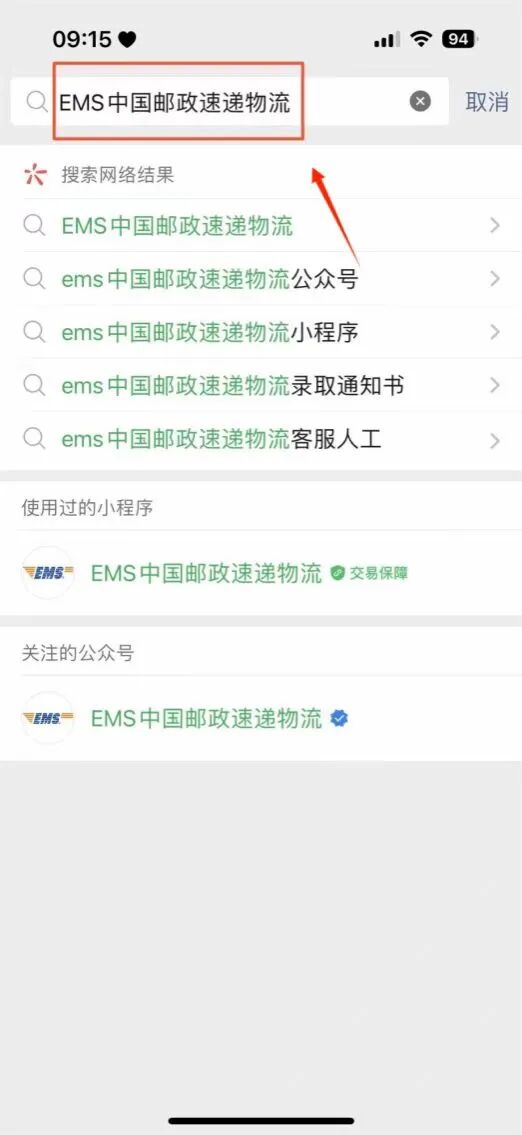The image size is (522, 1135).
Task: Open the first suggestion EMS中国邮政速递物流
Action: click(x=261, y=226)
